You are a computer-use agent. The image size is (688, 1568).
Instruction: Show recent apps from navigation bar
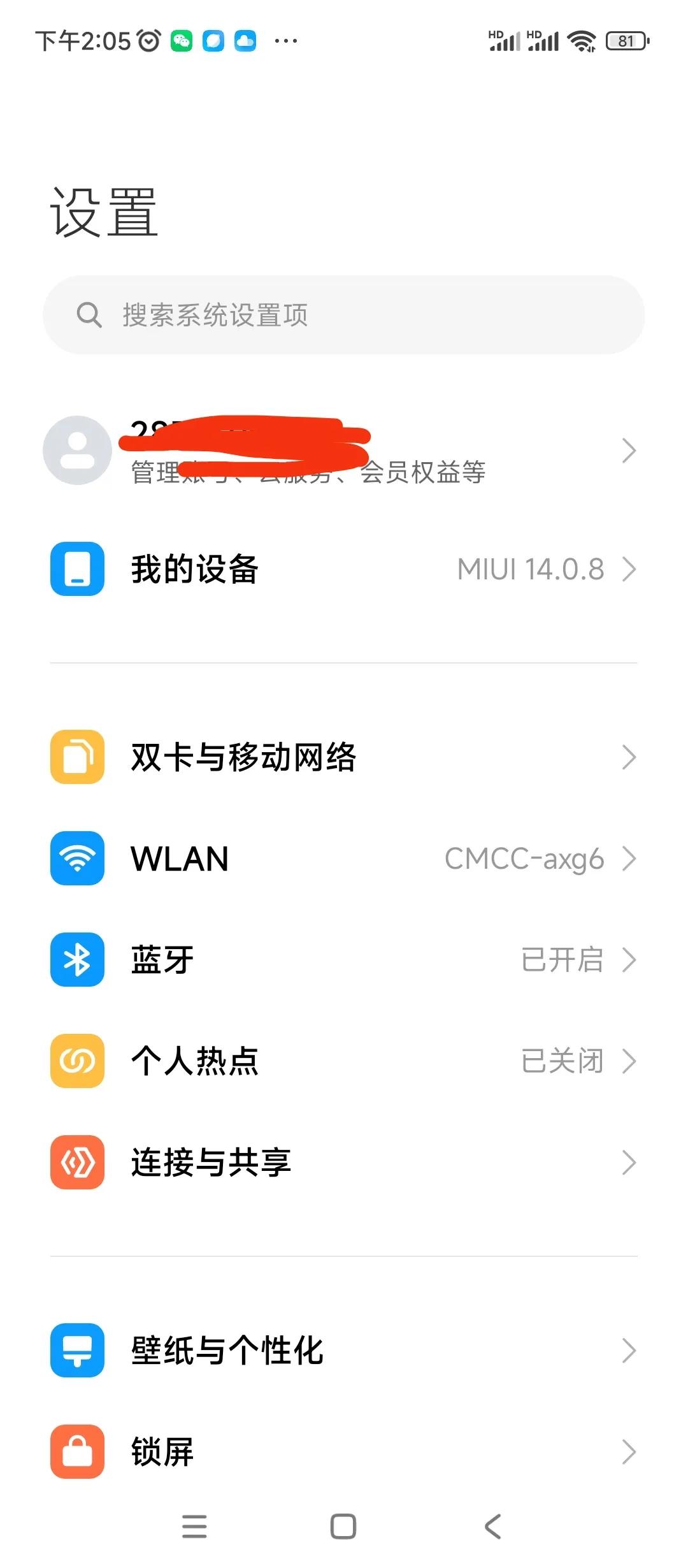[194, 1526]
